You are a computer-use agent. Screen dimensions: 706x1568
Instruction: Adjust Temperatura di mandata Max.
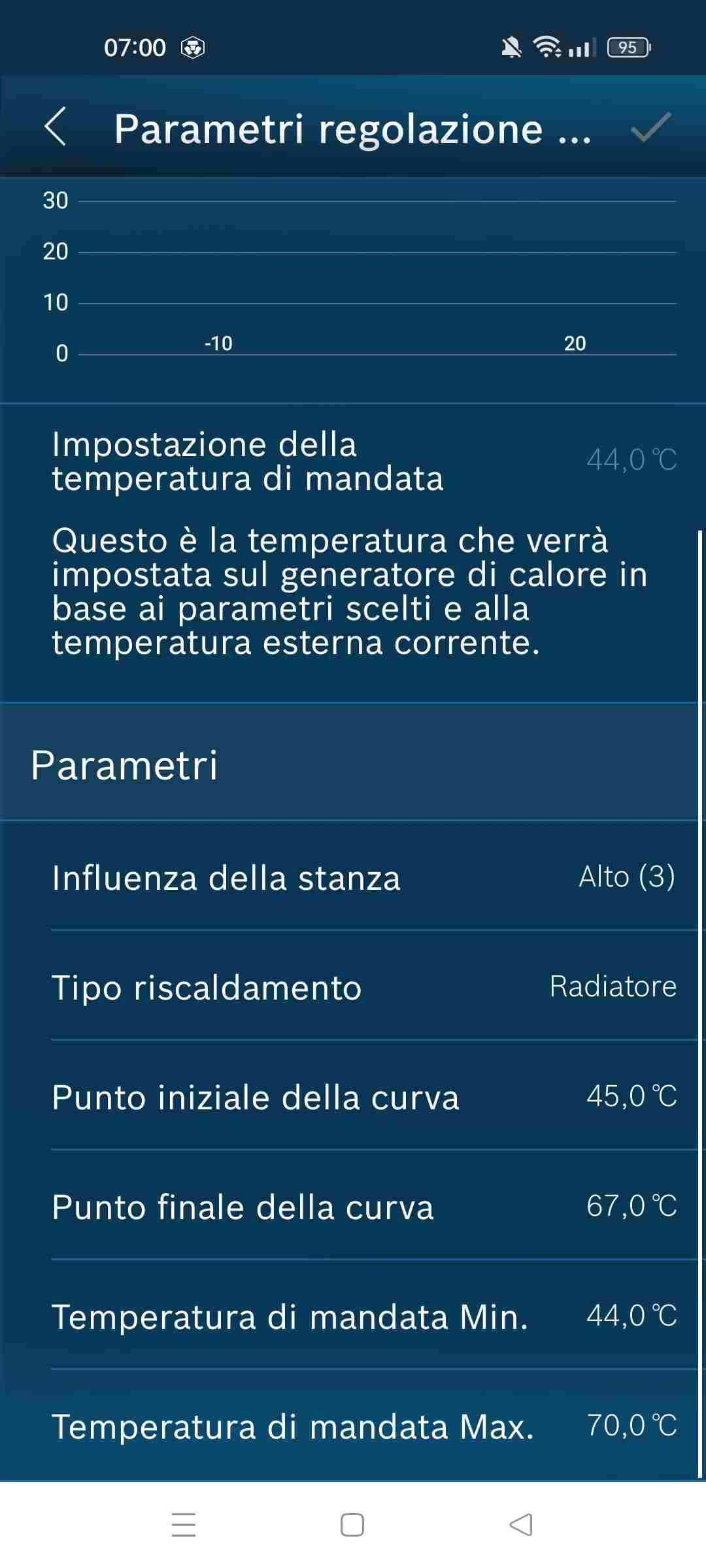363,1426
